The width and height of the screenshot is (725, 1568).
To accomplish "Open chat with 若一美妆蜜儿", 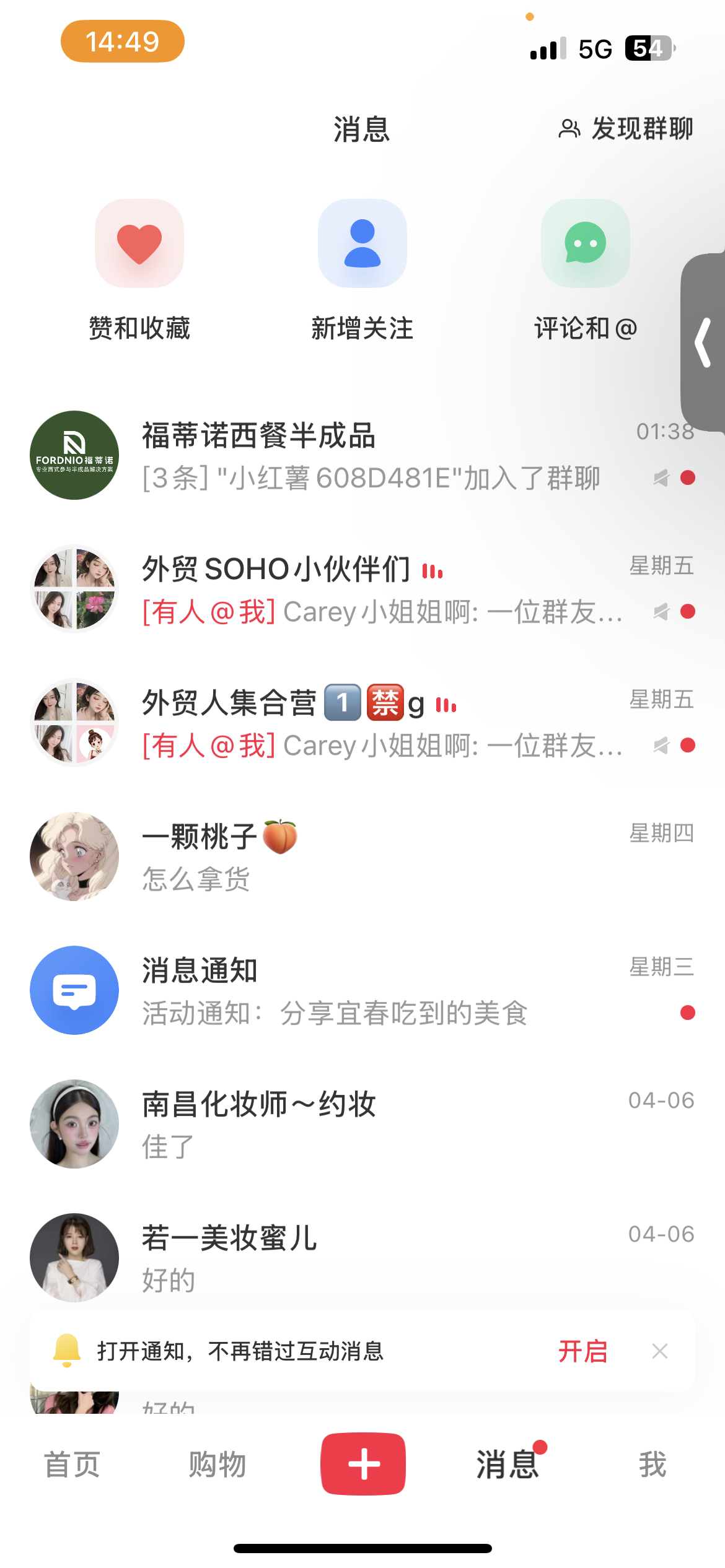I will coord(362,1257).
